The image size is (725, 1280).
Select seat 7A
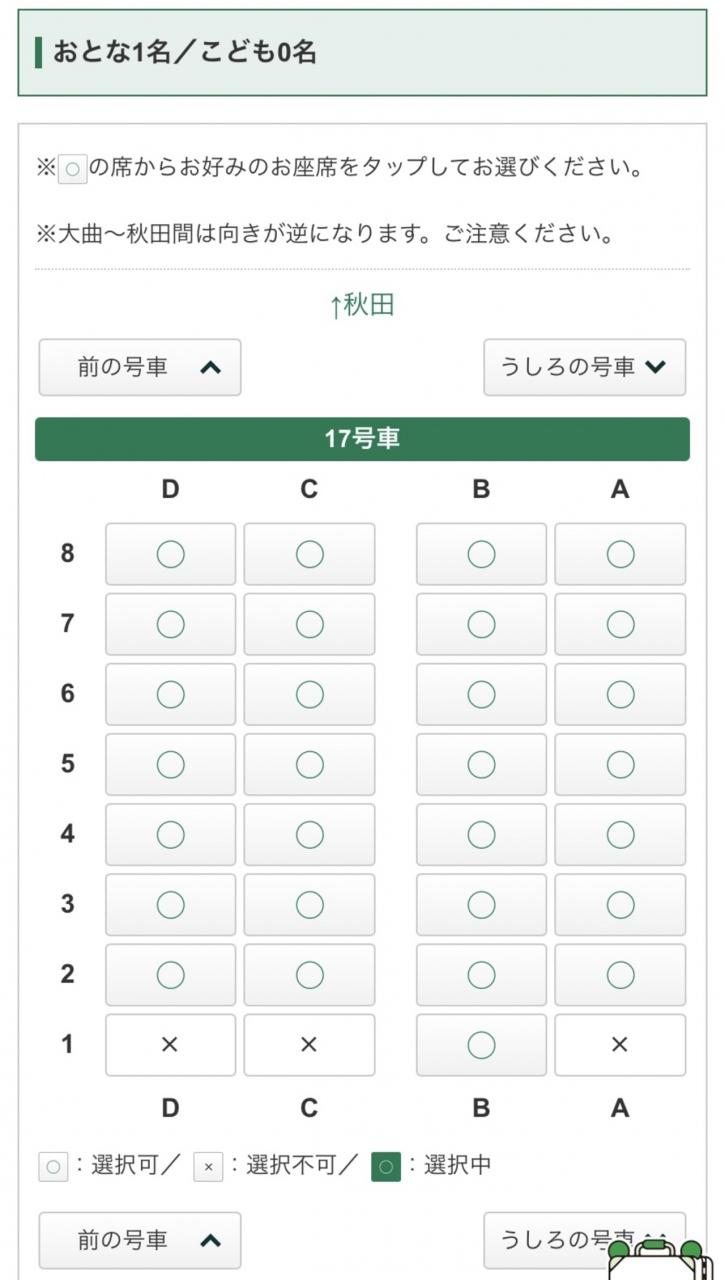tap(620, 624)
